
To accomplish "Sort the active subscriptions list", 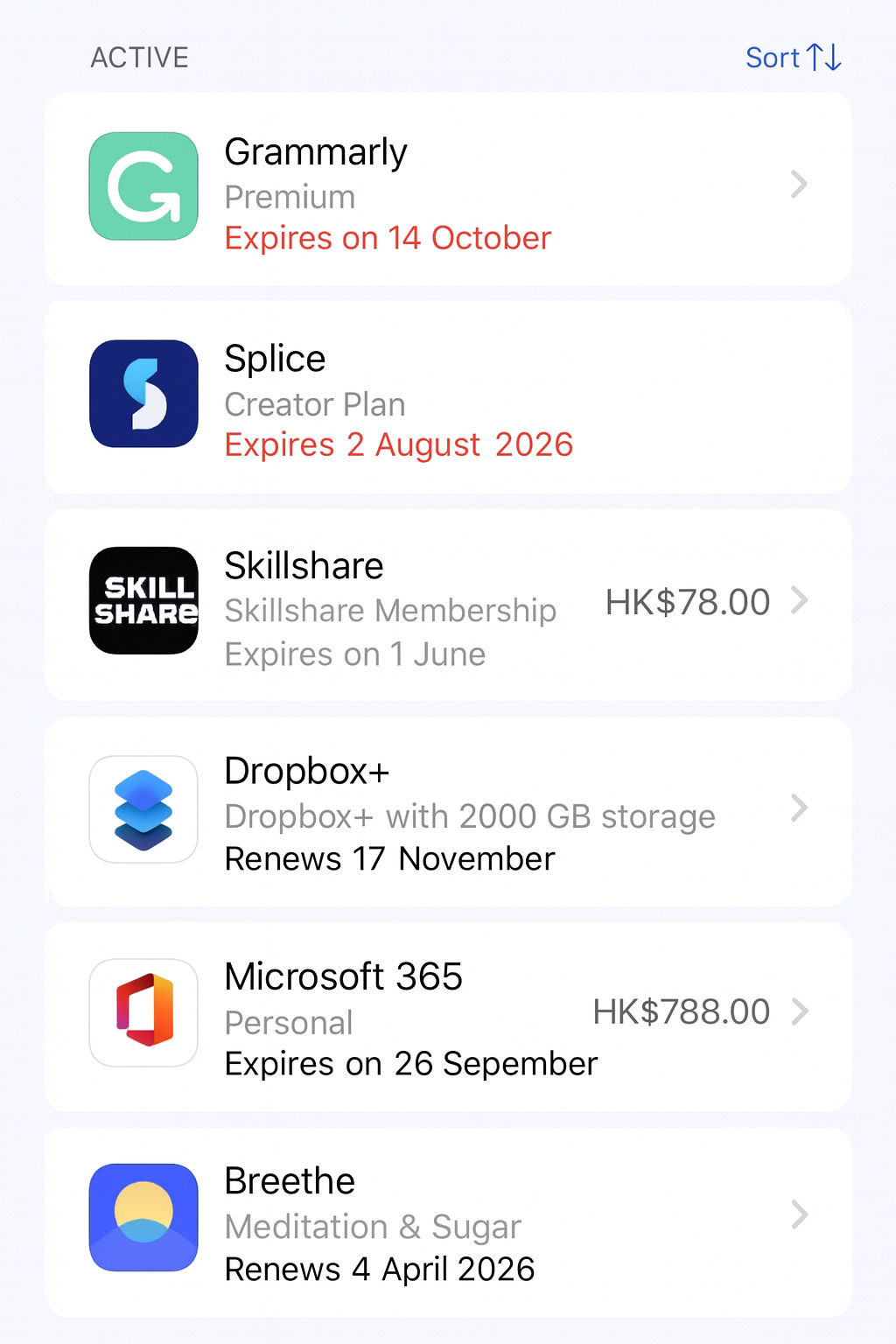I will tap(793, 58).
